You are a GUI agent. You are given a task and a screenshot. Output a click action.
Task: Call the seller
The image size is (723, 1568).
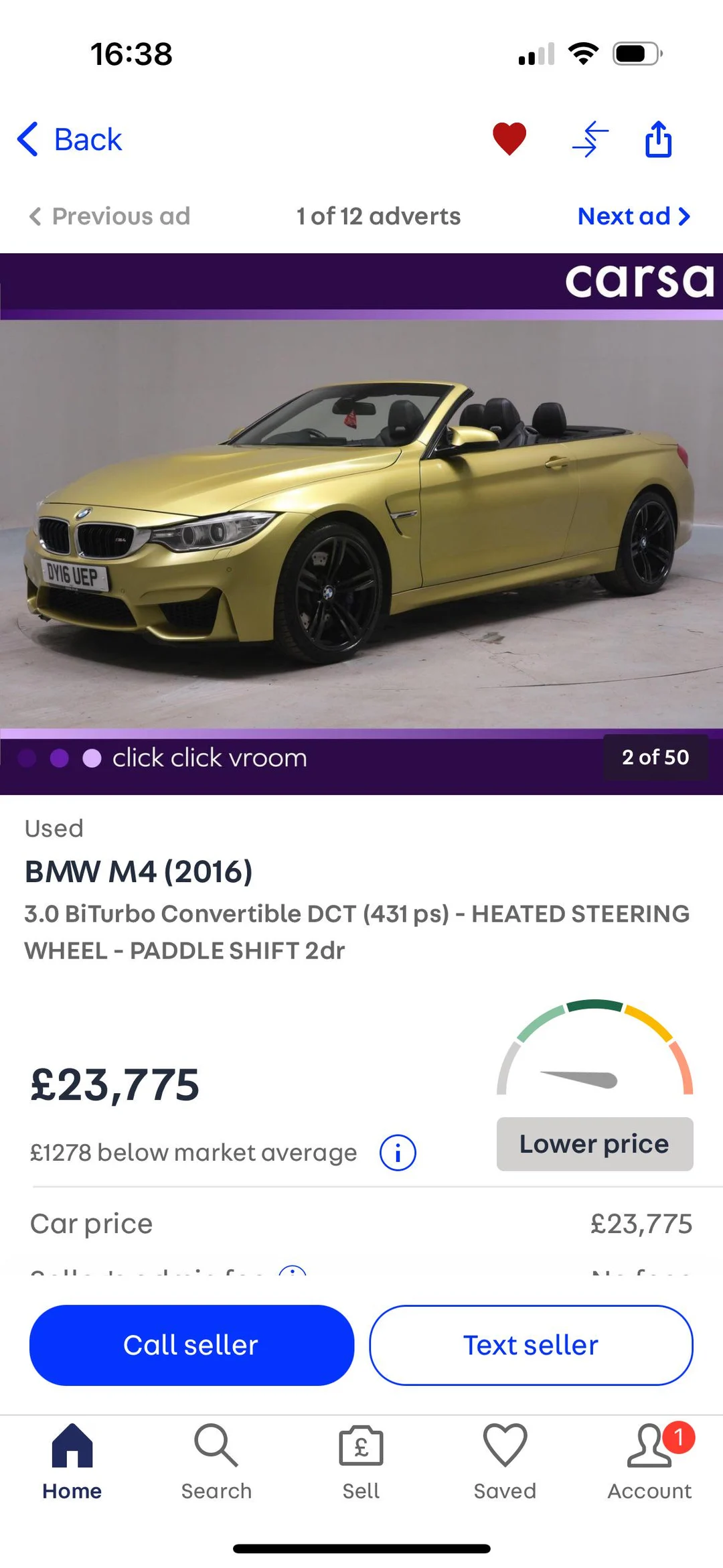[191, 1345]
